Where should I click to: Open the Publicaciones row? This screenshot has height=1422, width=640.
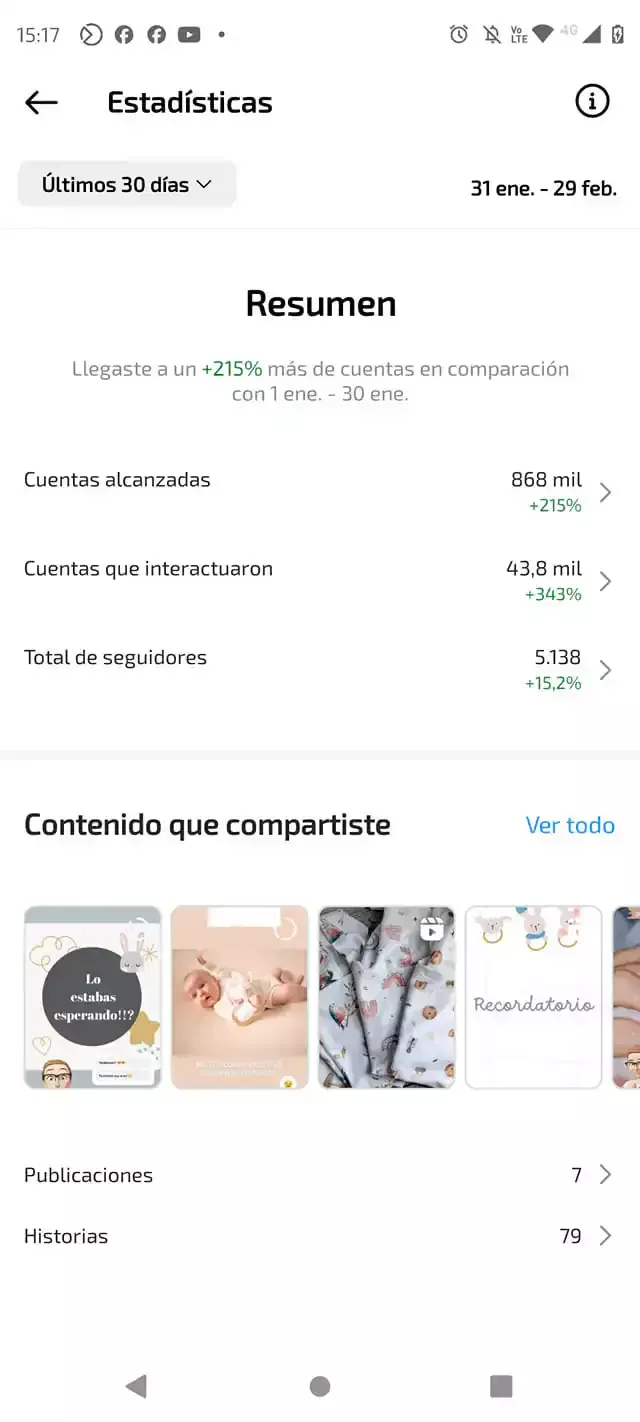318,1175
